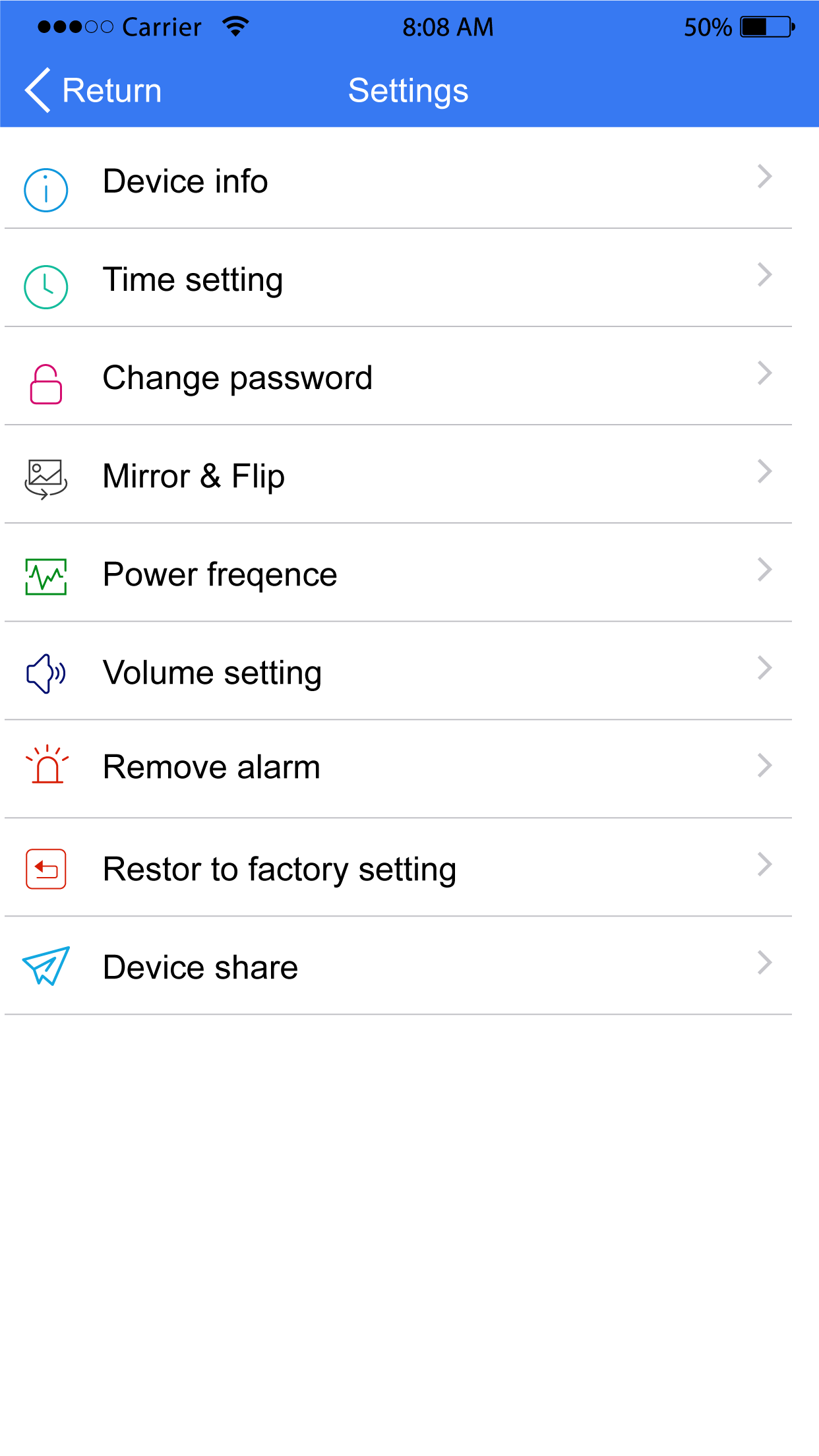Click the red Remove alarm siren icon

[45, 767]
